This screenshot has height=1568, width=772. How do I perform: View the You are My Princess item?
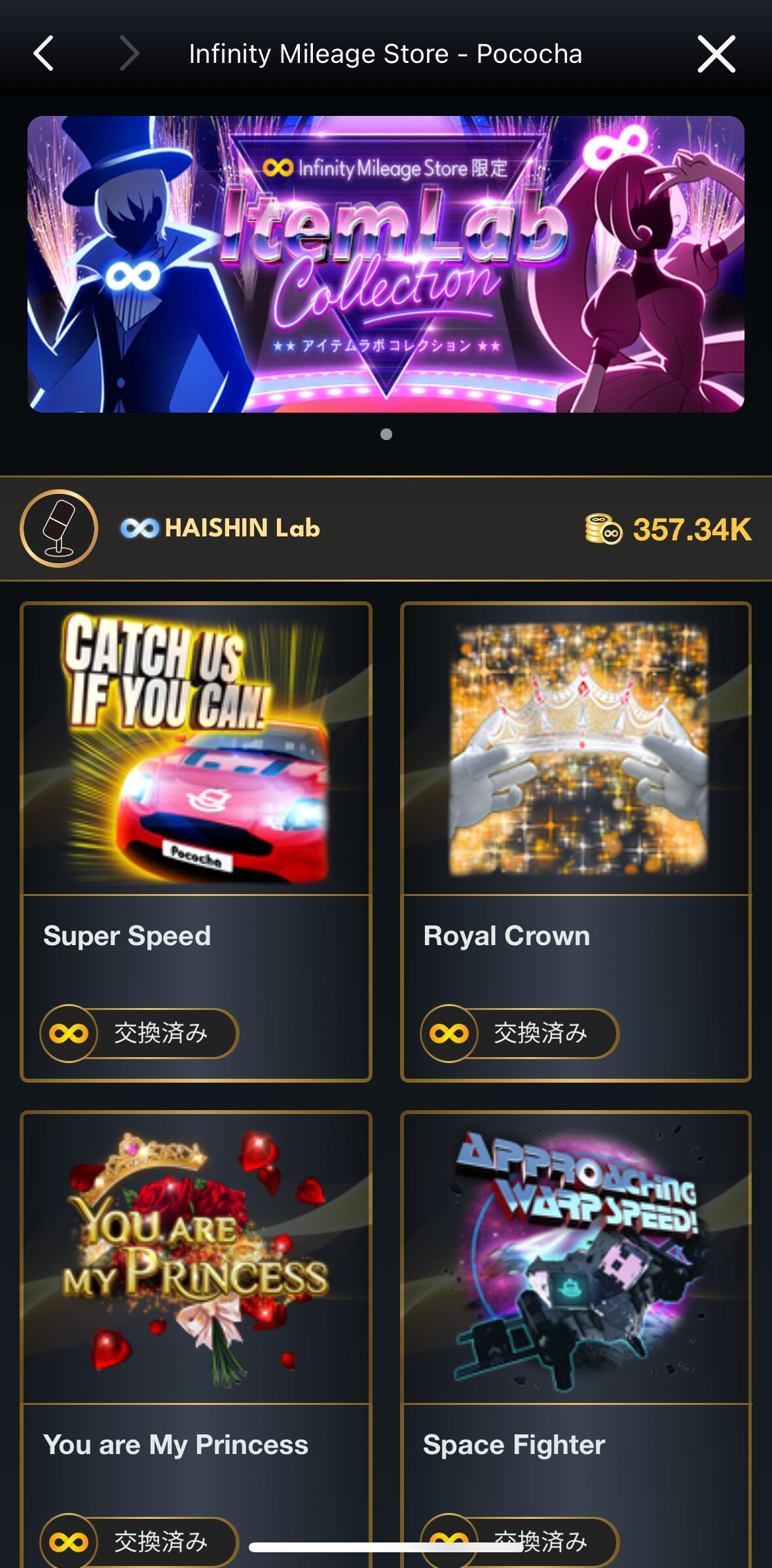pyautogui.click(x=196, y=1258)
